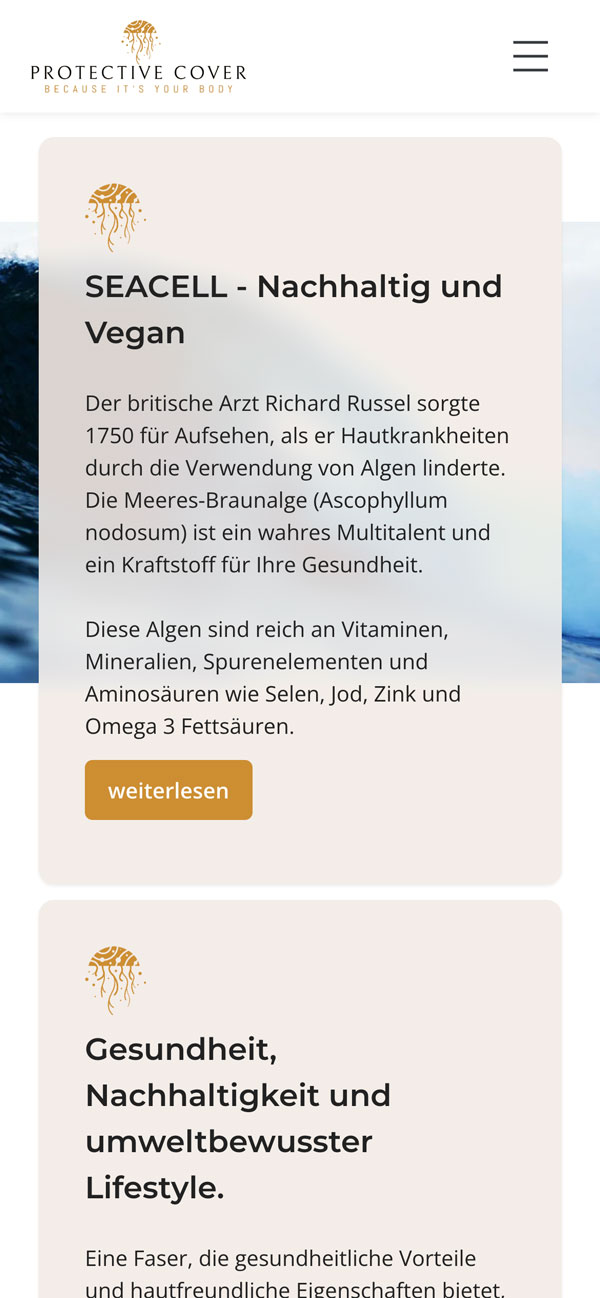
Task: Go to homepage via Protective Cover logo
Action: 138,58
